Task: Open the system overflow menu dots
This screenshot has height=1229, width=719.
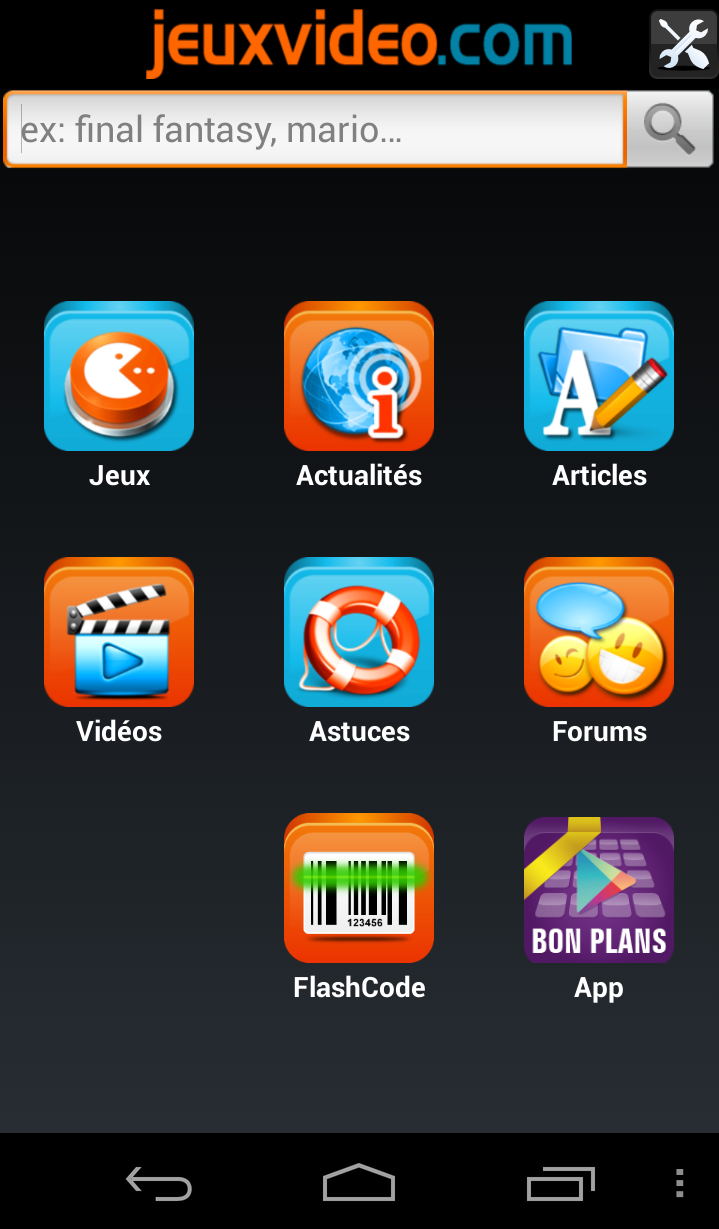Action: tap(680, 1183)
